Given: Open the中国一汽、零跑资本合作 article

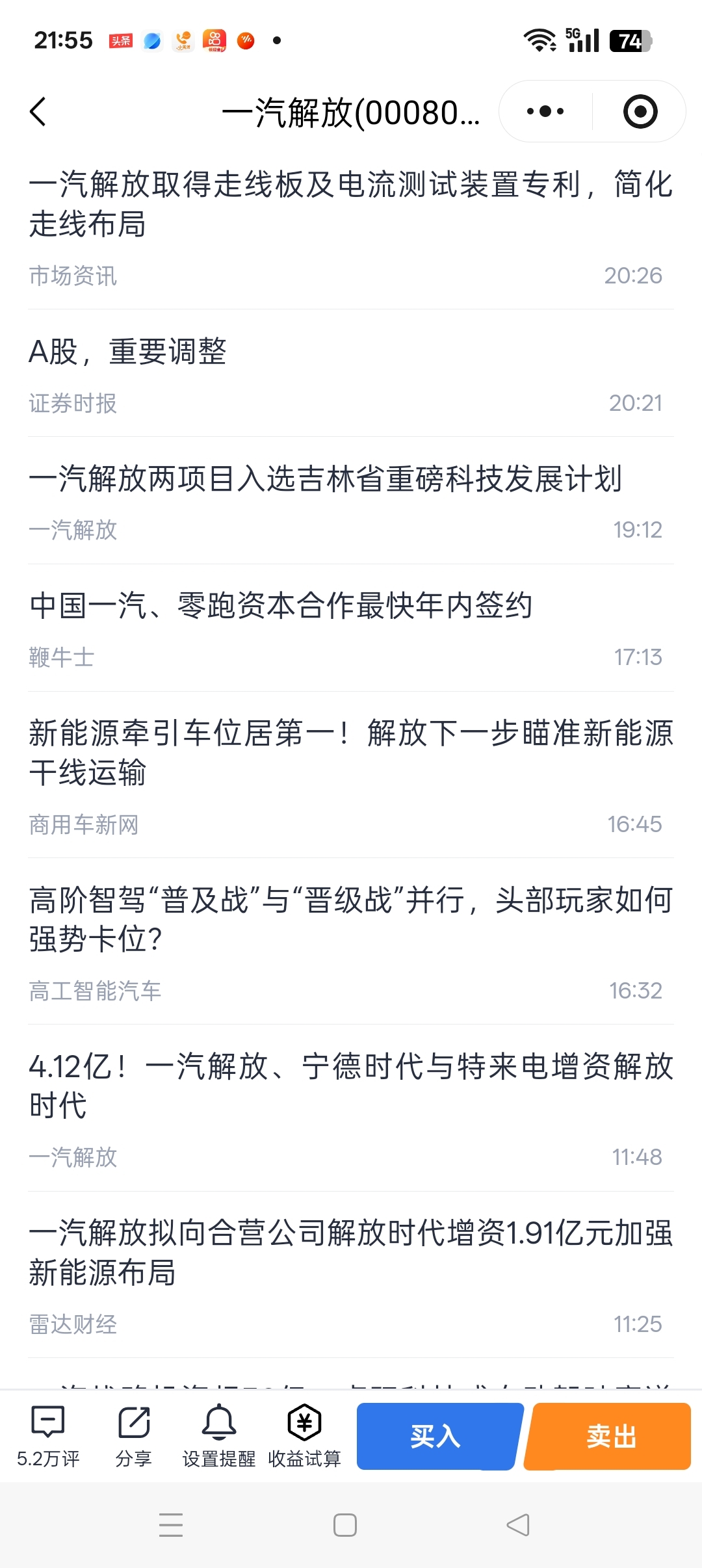Looking at the screenshot, I should 351,629.
